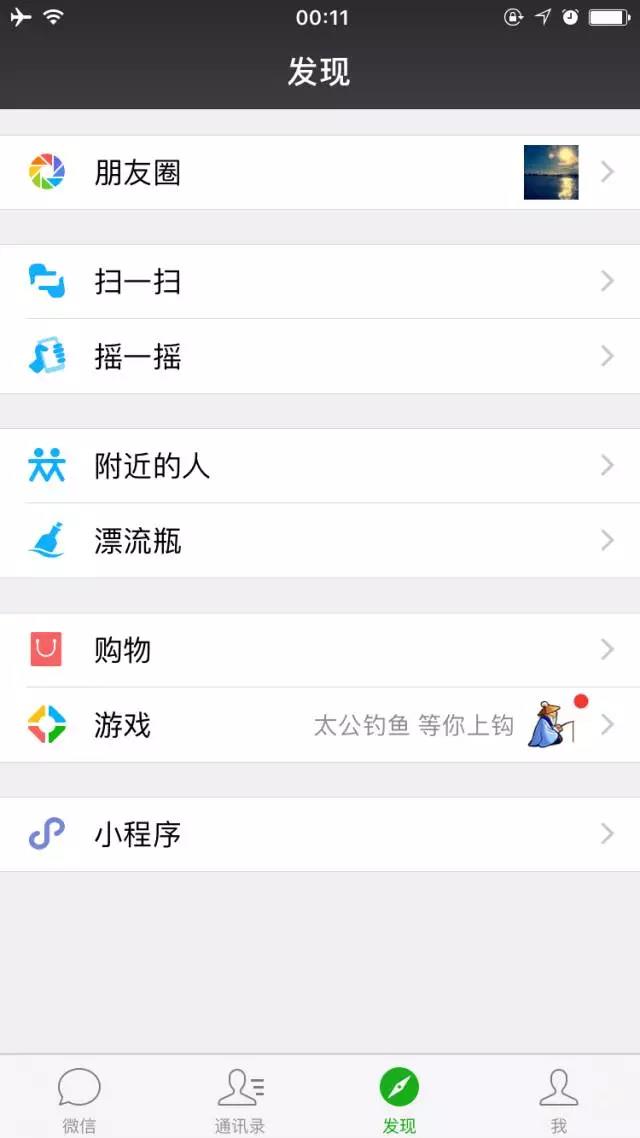Switch to the 微信 chats tab
The width and height of the screenshot is (640, 1138).
[79, 1098]
